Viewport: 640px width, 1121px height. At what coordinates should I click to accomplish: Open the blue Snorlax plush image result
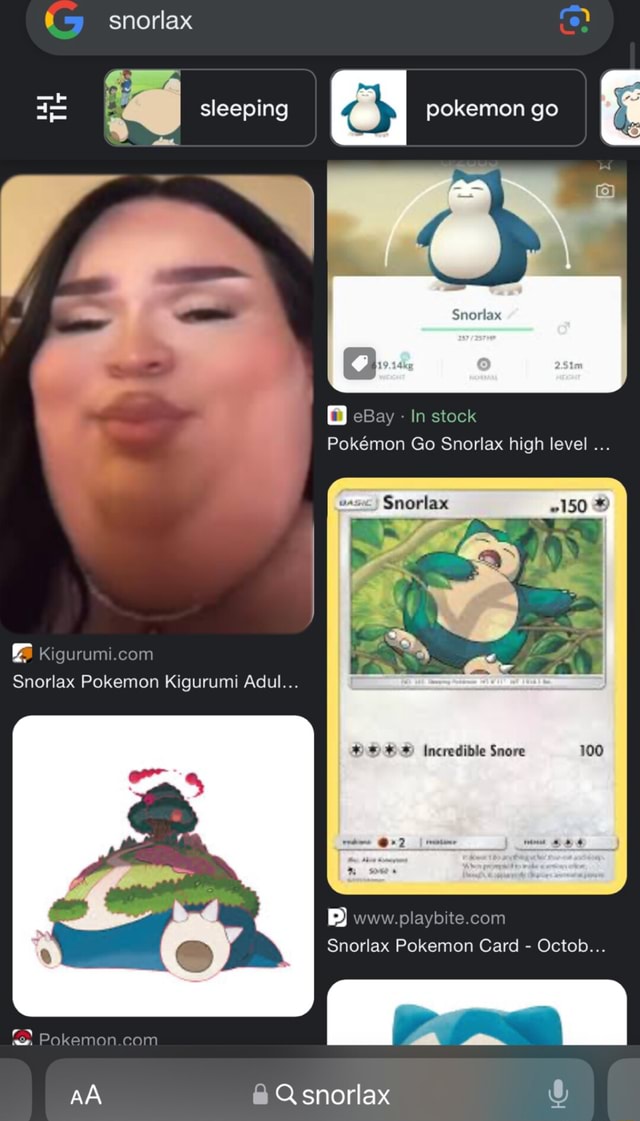coord(477,1015)
